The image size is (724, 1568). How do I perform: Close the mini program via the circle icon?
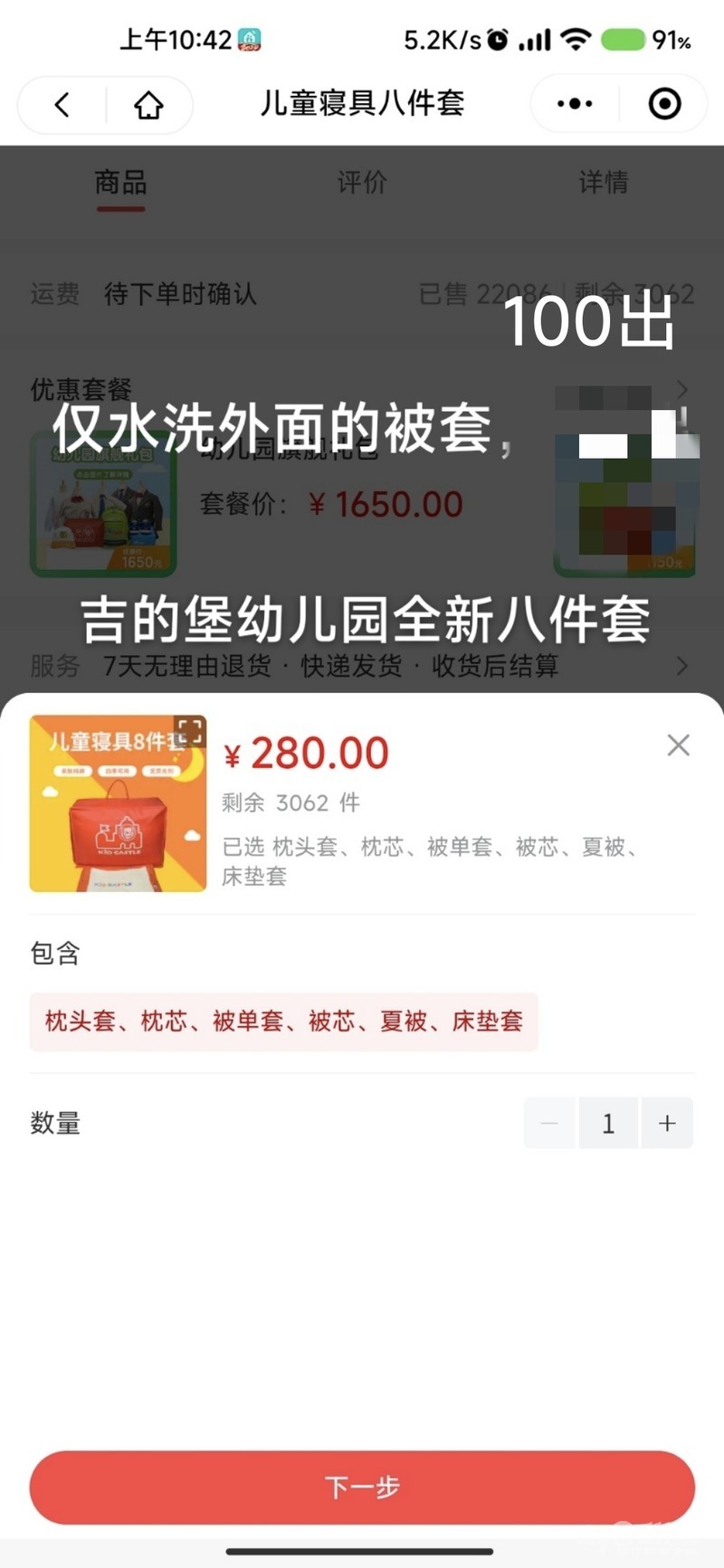tap(664, 104)
